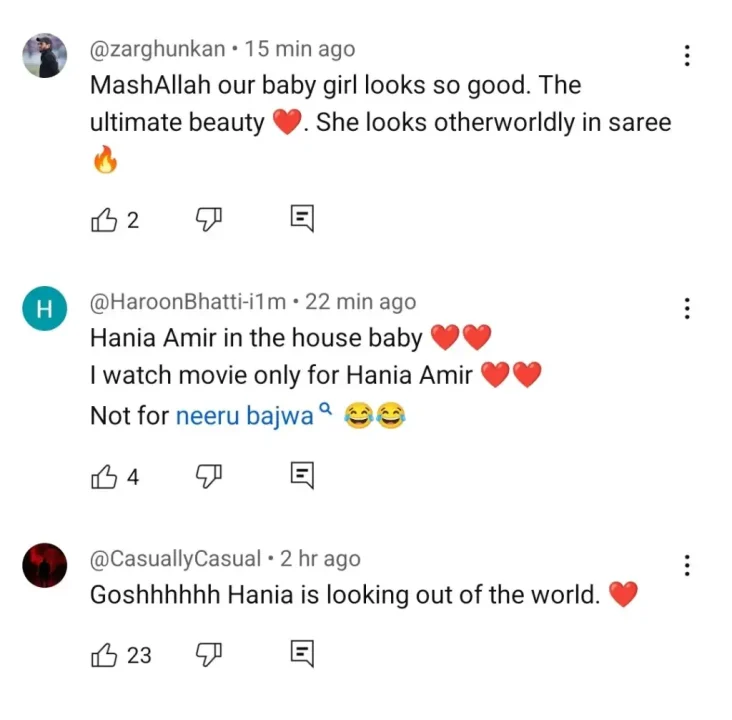Open overflow menu on @zarghunkan's comment

coord(687,55)
